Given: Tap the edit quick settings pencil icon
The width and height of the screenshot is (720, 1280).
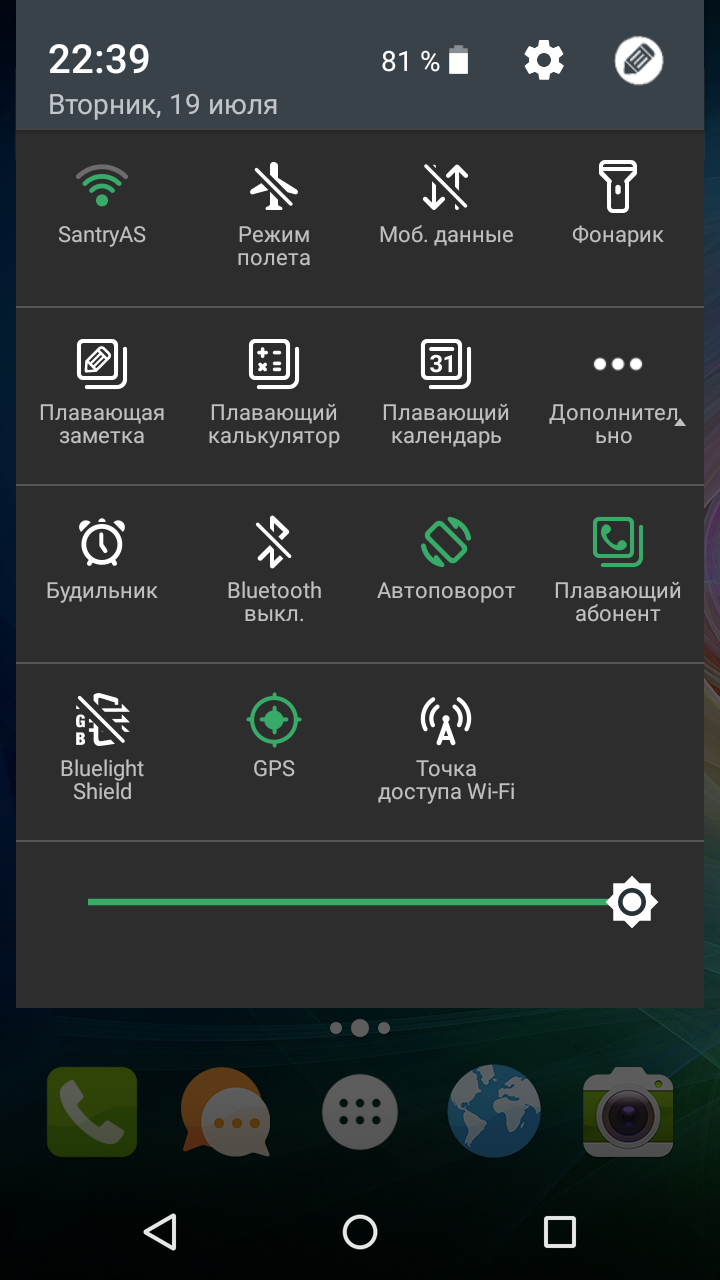Looking at the screenshot, I should (639, 61).
